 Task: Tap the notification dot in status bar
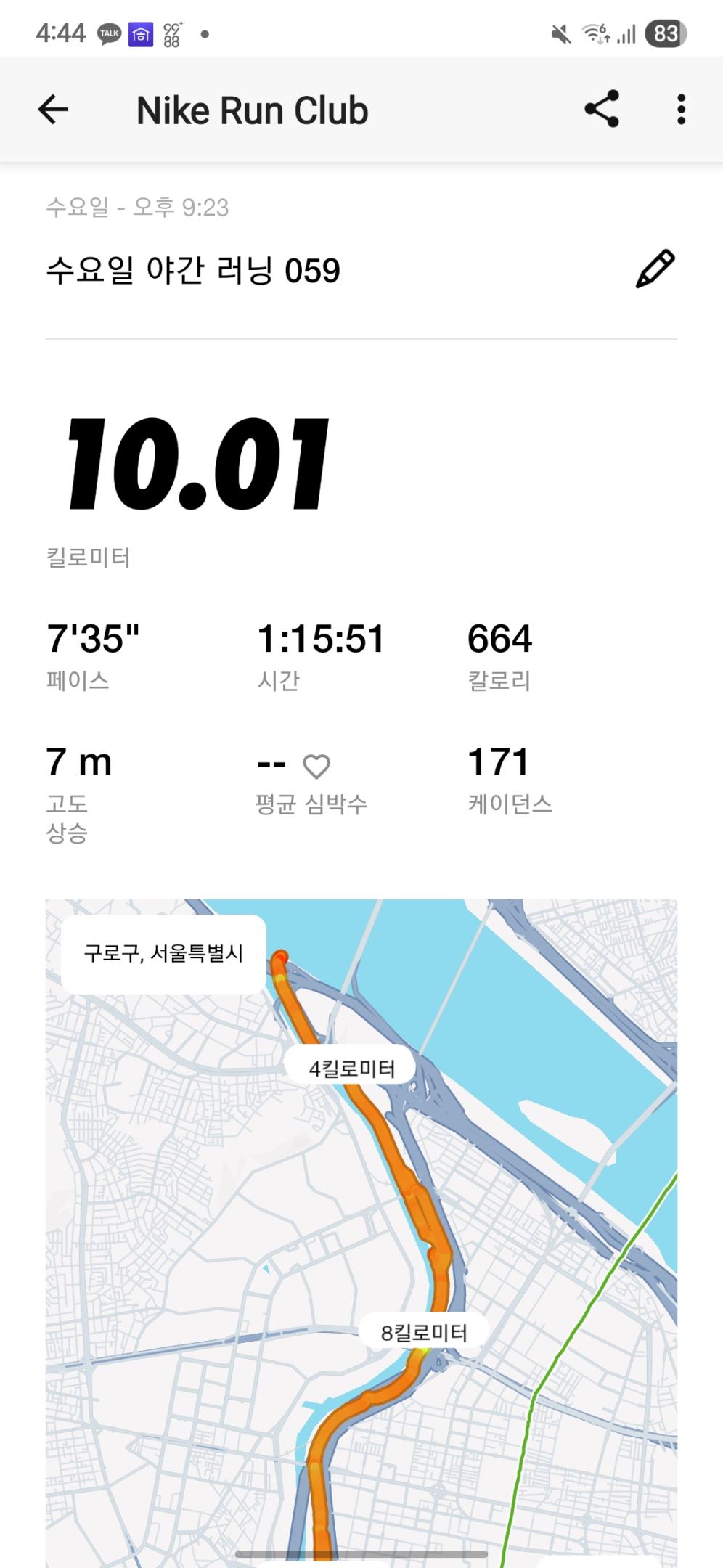(204, 33)
